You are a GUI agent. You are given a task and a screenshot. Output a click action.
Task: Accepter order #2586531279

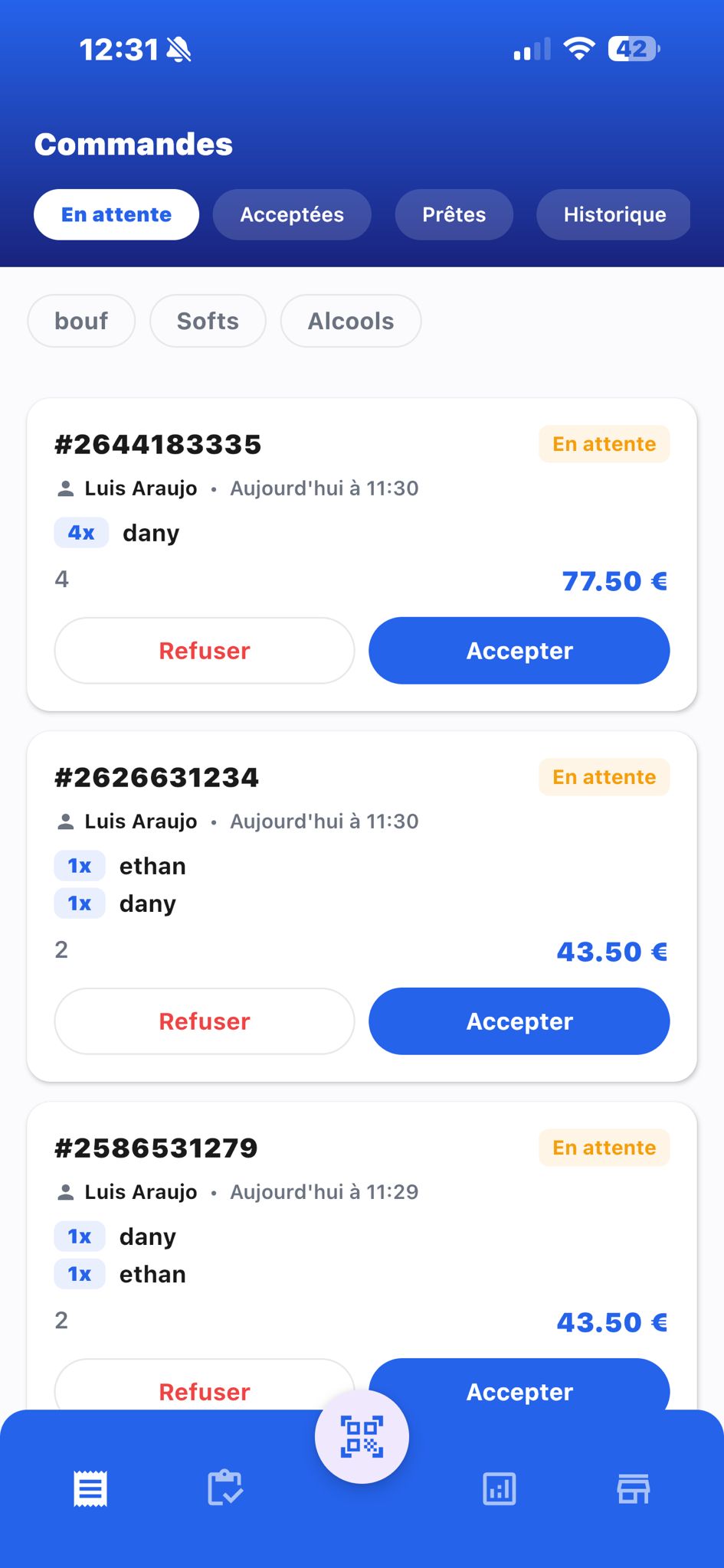[x=519, y=1392]
